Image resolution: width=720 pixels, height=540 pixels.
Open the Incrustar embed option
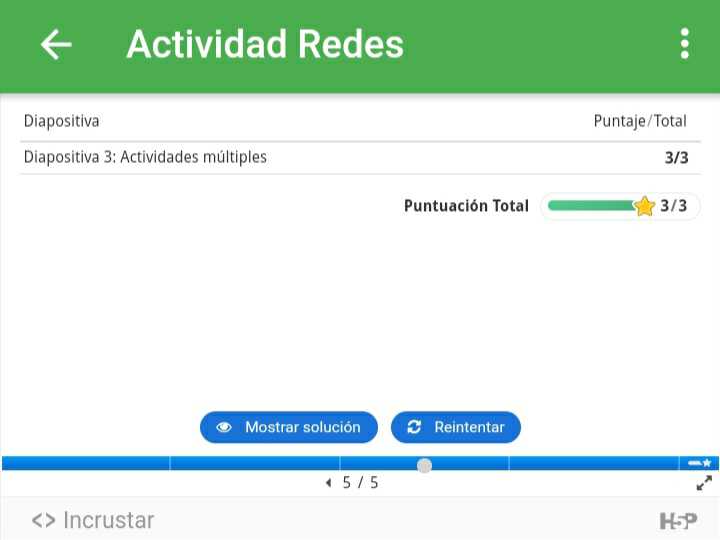click(93, 520)
